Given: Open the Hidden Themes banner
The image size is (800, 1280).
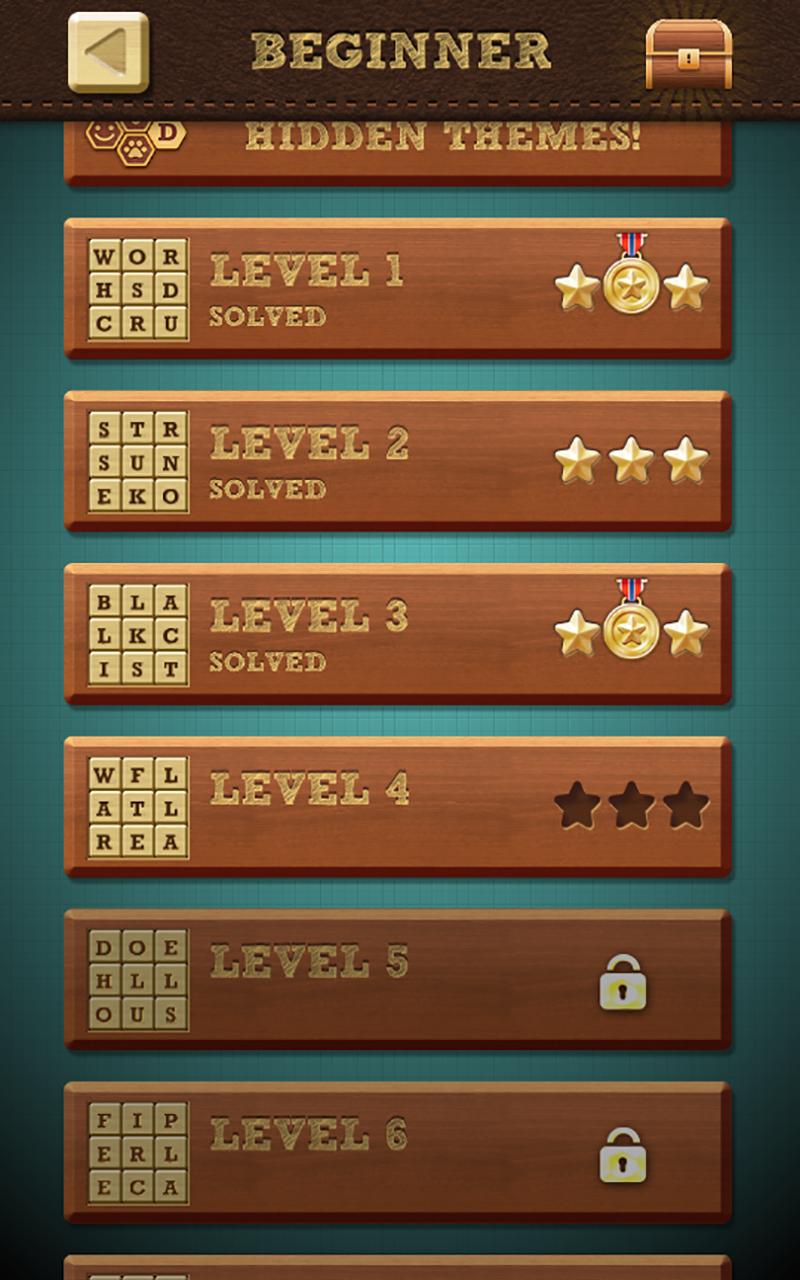Looking at the screenshot, I should pos(398,152).
